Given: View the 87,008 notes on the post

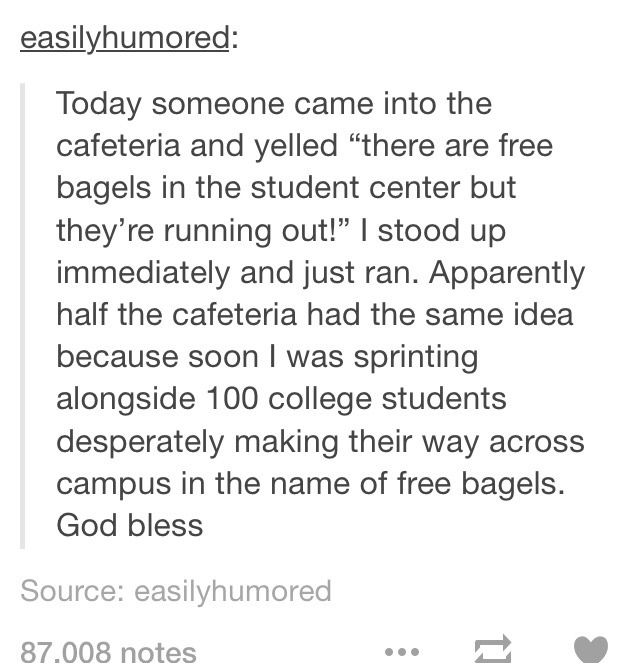Looking at the screenshot, I should 108,651.
